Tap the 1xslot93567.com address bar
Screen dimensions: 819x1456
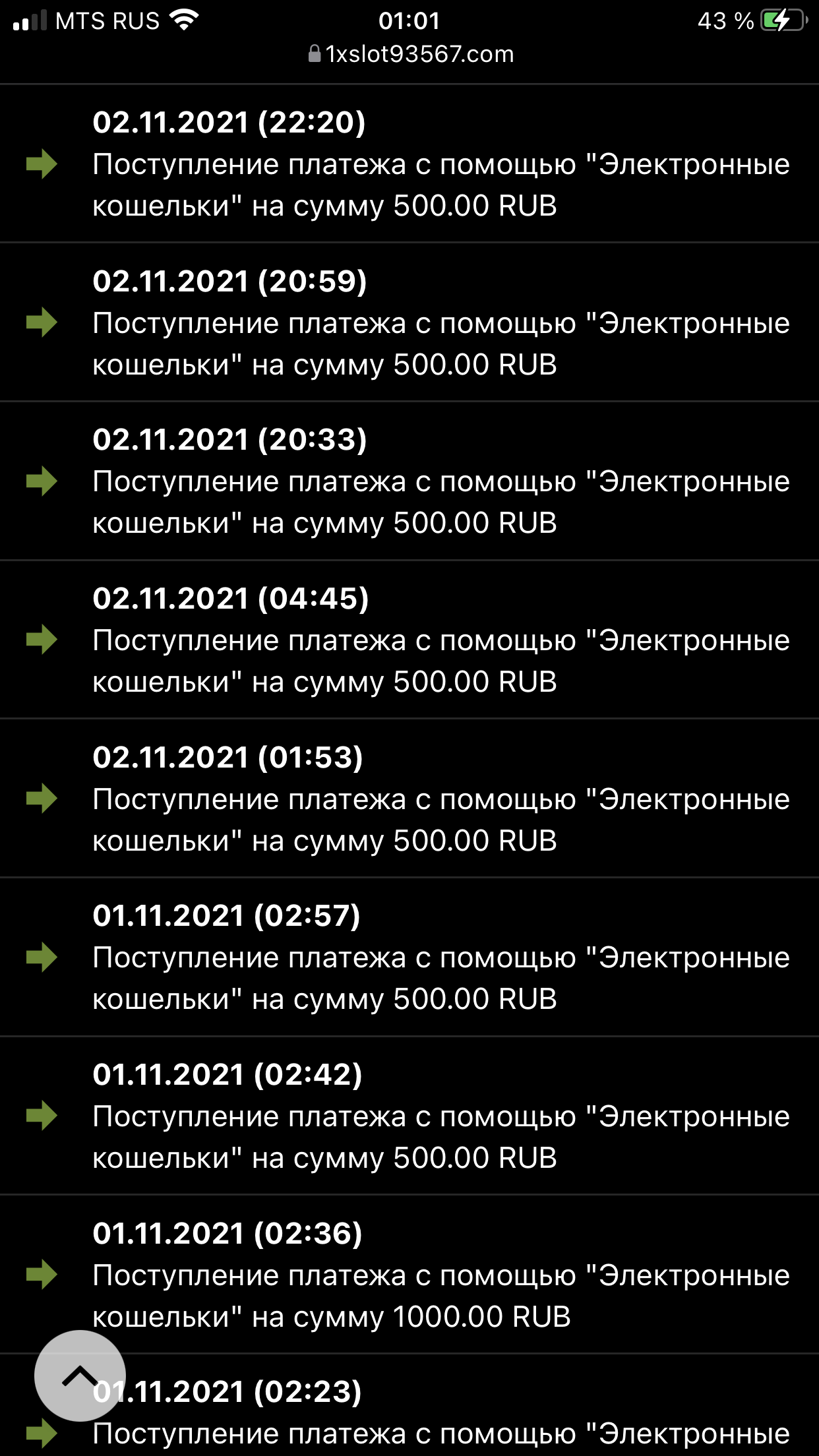pyautogui.click(x=410, y=54)
